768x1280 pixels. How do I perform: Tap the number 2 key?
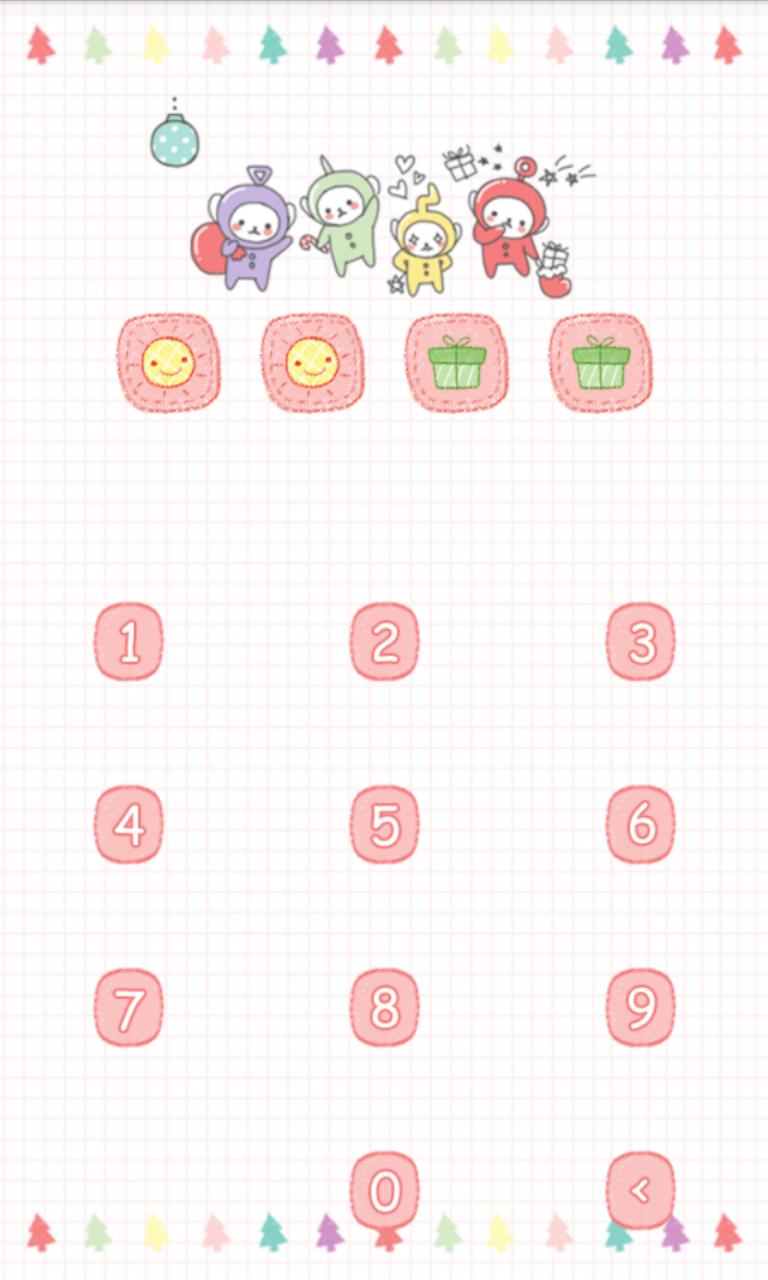[385, 642]
